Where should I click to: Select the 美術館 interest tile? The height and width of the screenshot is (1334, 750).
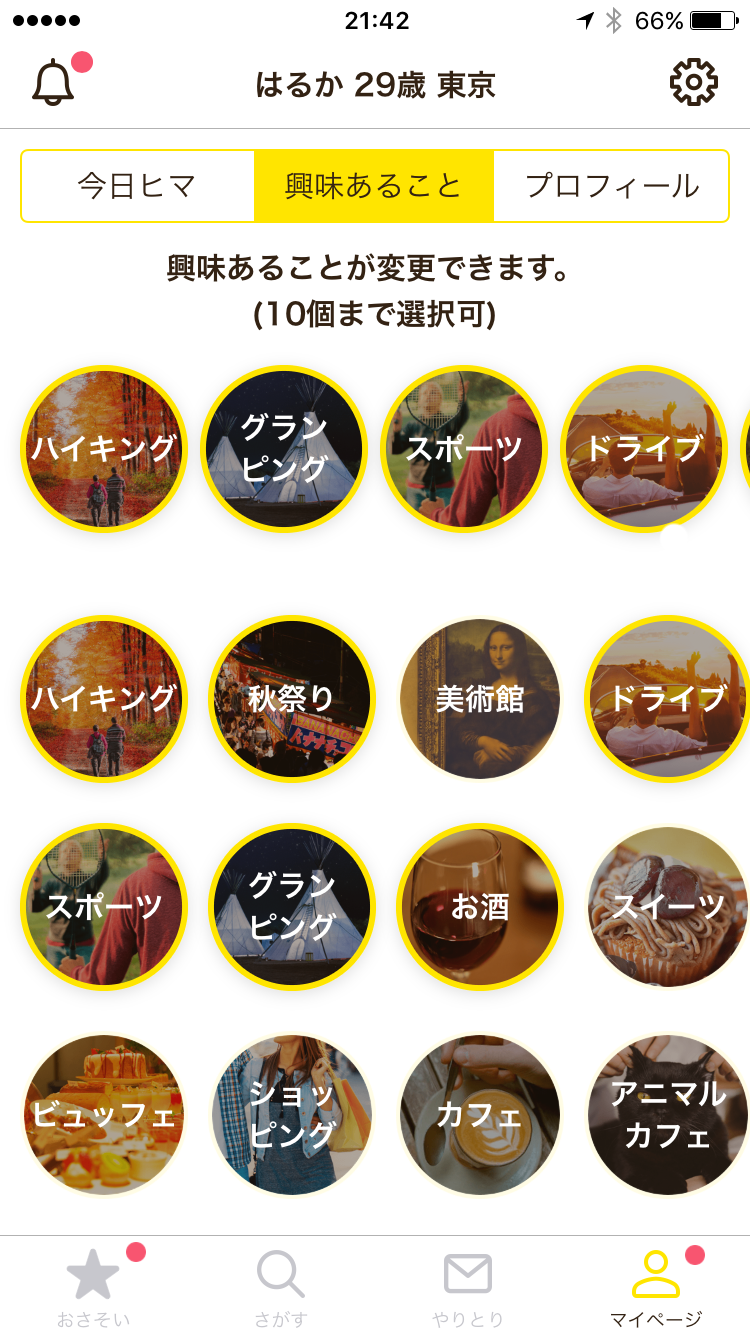click(480, 699)
